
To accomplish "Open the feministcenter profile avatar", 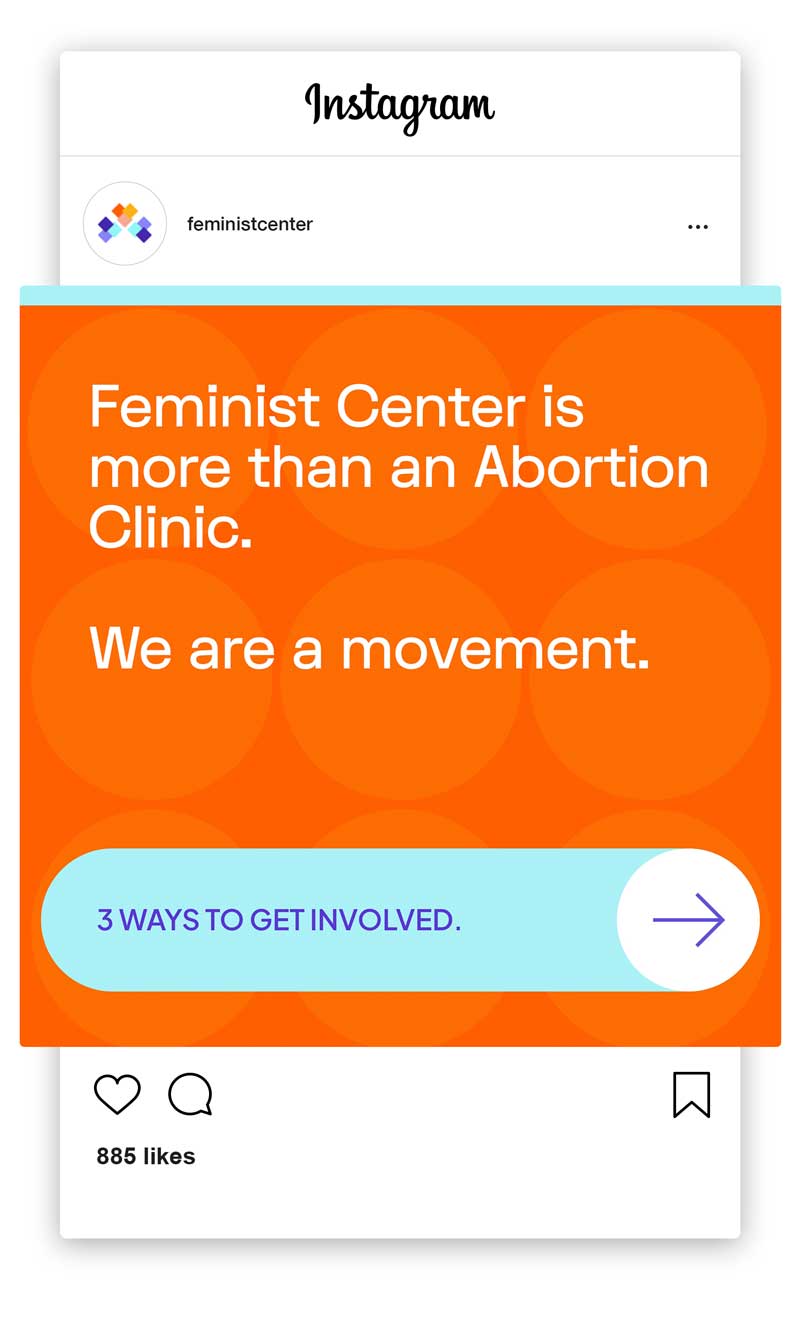I will tap(124, 223).
